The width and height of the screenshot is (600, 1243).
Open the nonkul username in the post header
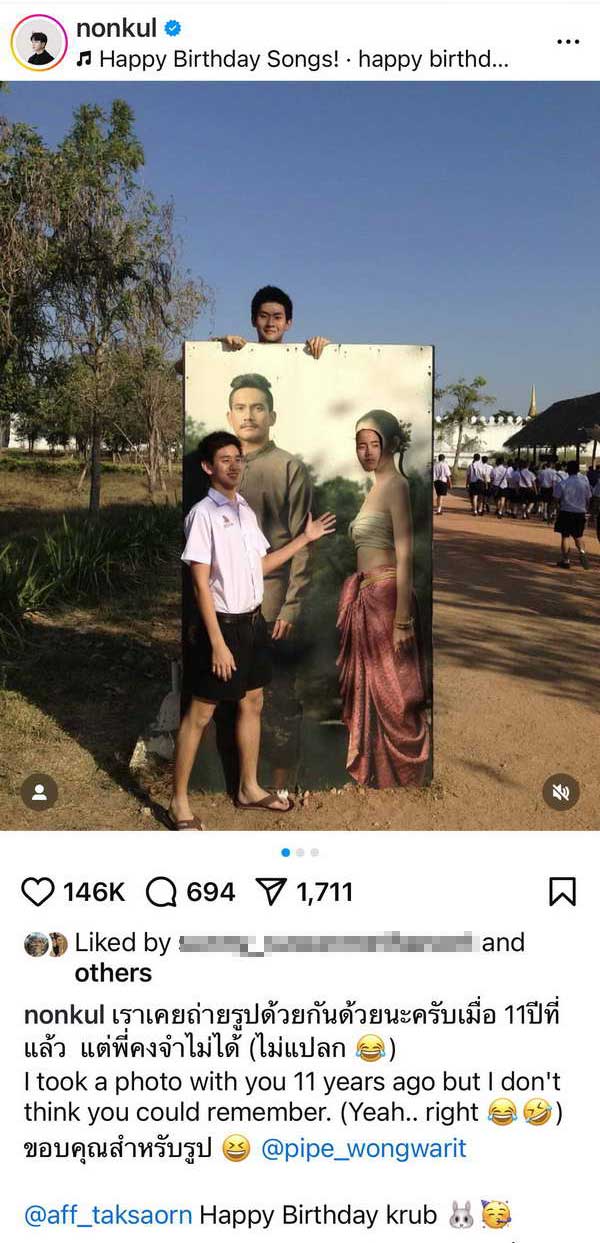point(116,28)
